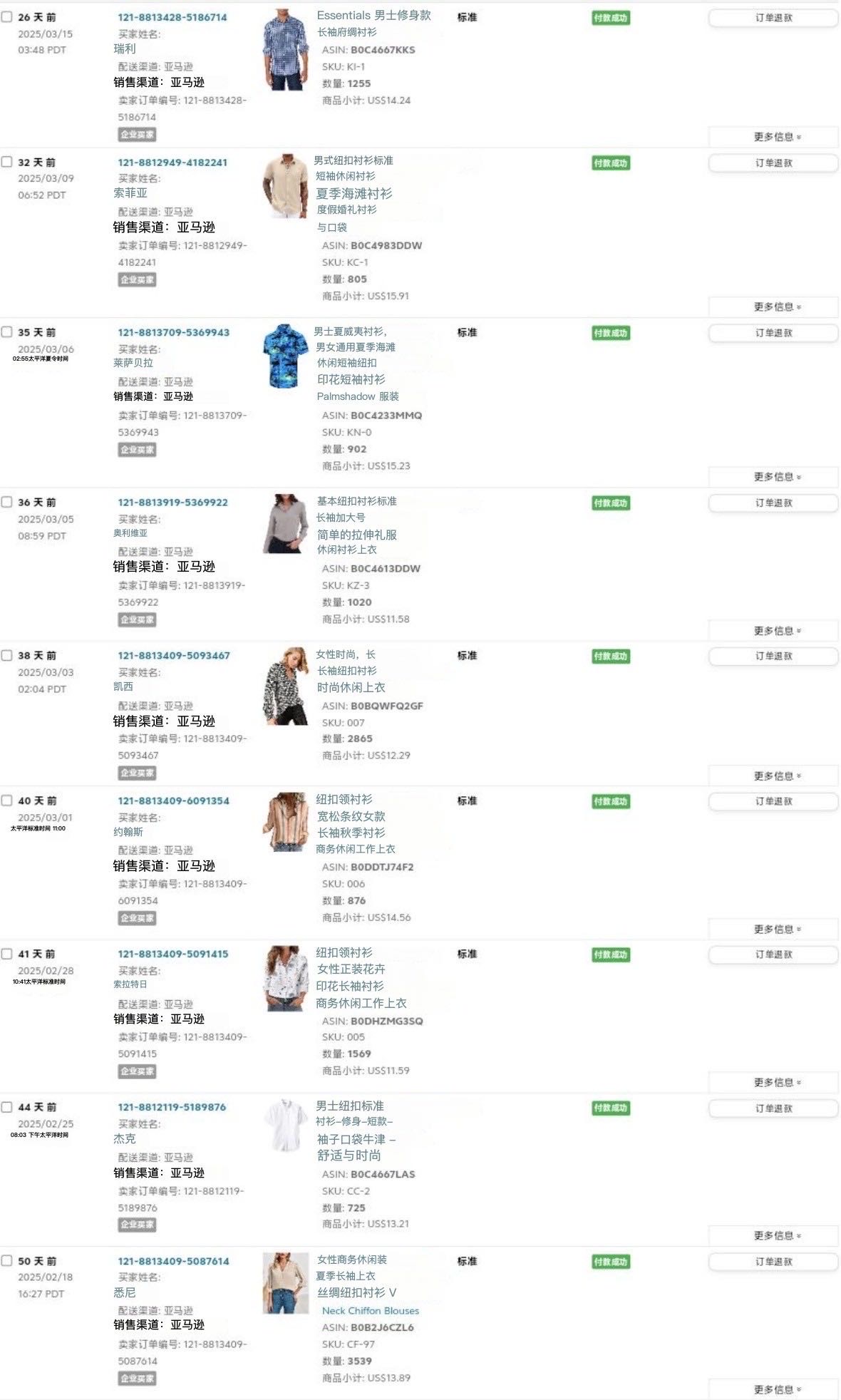
Task: Tap 订单退款 for order 121-8813409-5093467
Action: point(773,656)
